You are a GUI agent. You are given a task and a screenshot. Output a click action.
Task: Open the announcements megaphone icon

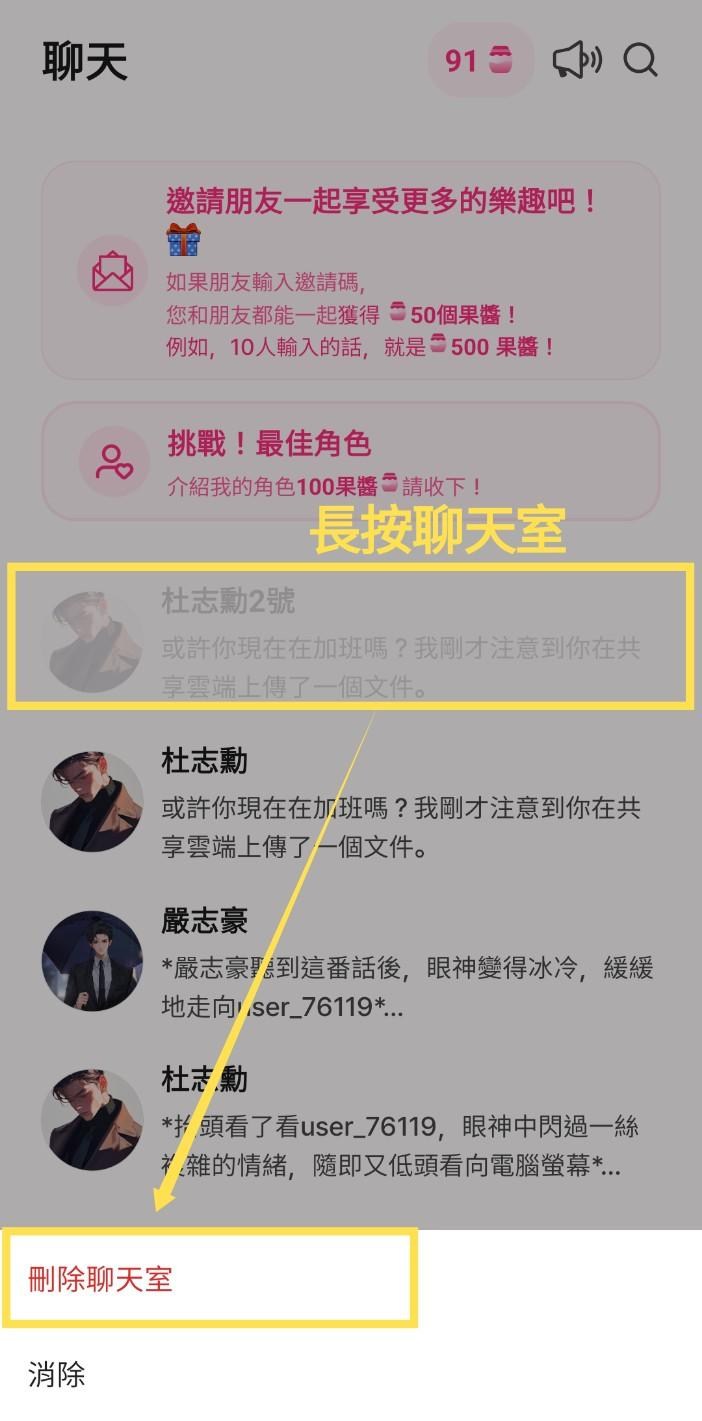[x=577, y=61]
